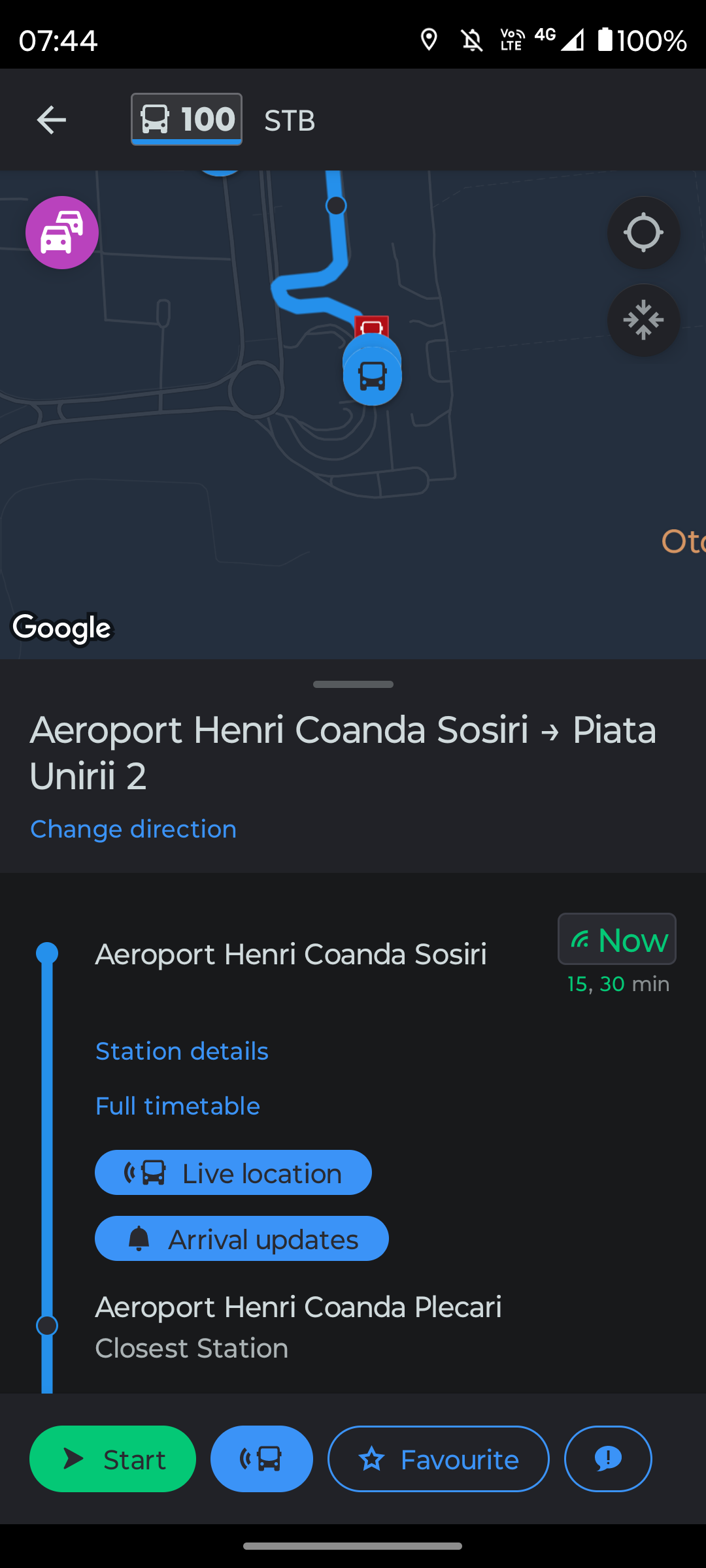Tap the Live location chip

[x=233, y=1173]
